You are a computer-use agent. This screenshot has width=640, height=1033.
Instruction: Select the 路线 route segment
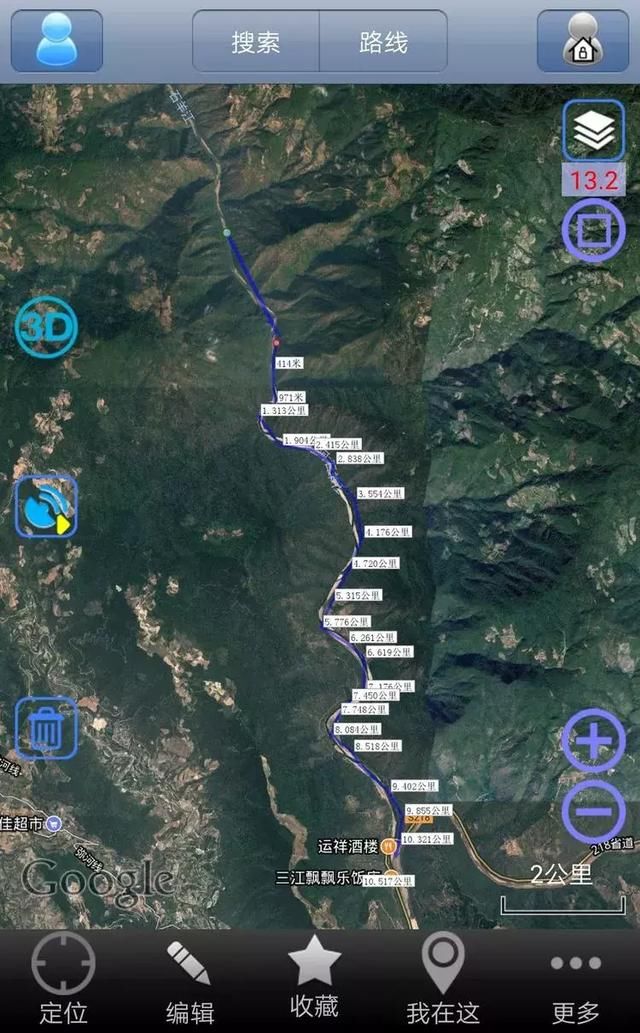tap(384, 41)
